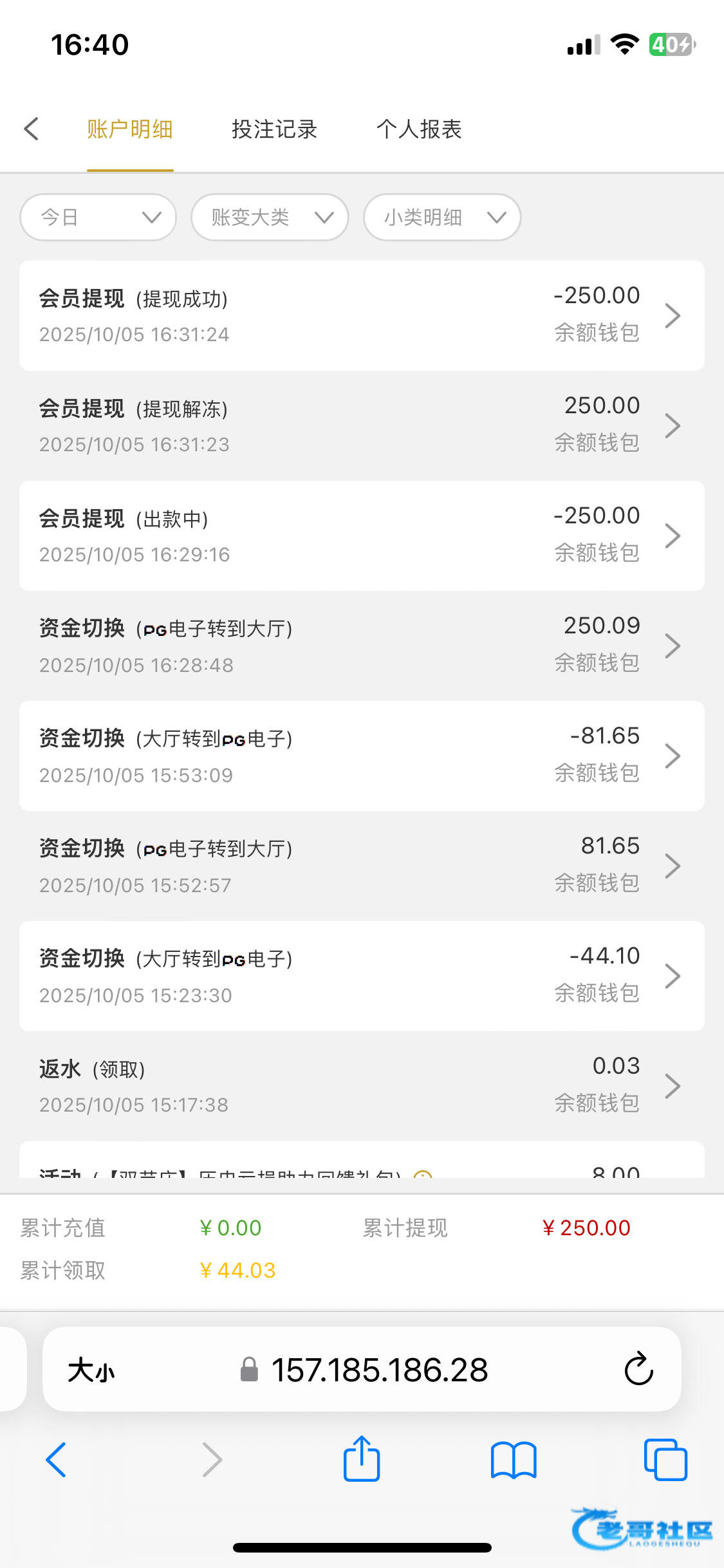Open the 返水 (领取) 0.03 record
724x1568 pixels.
(362, 1086)
